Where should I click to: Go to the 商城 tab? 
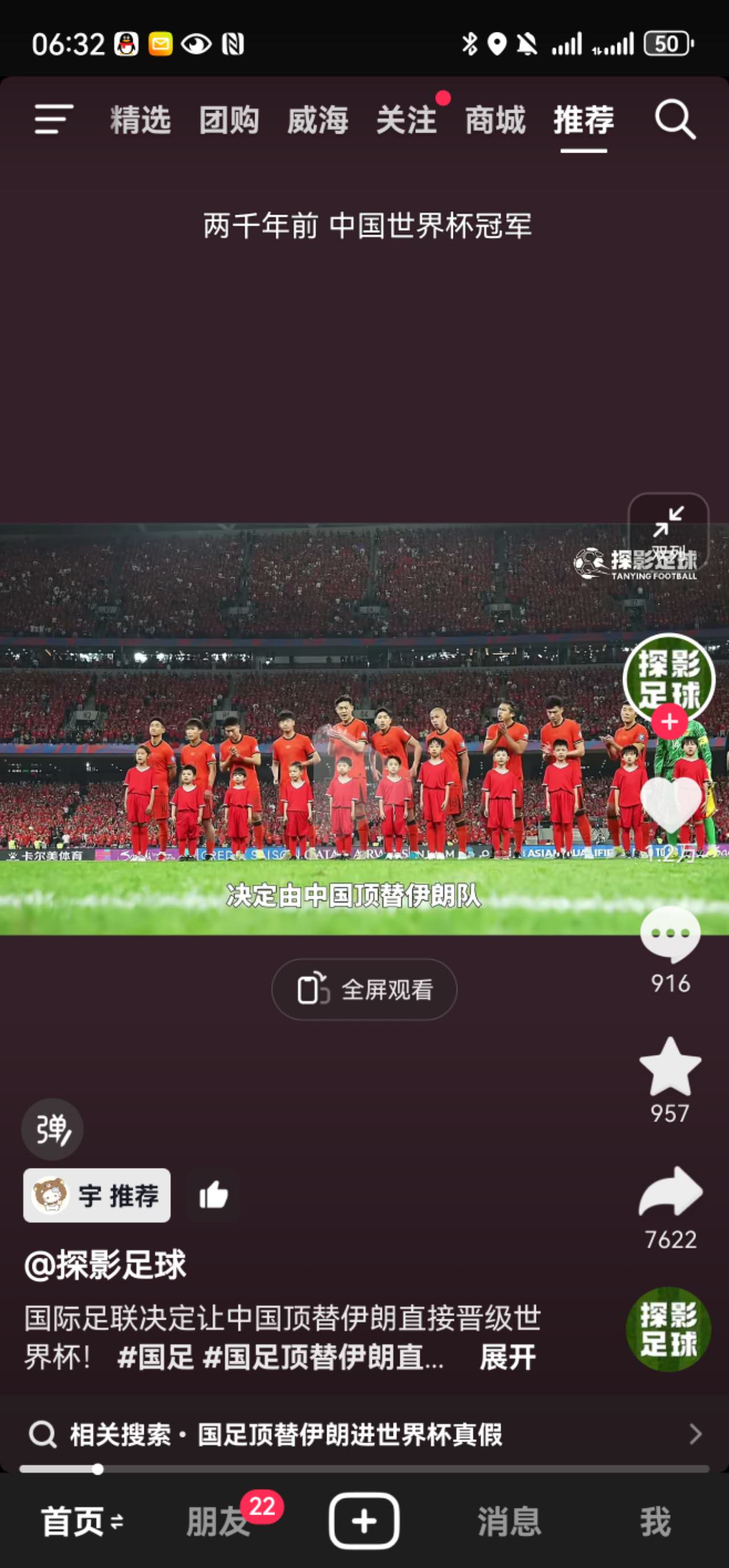tap(495, 120)
